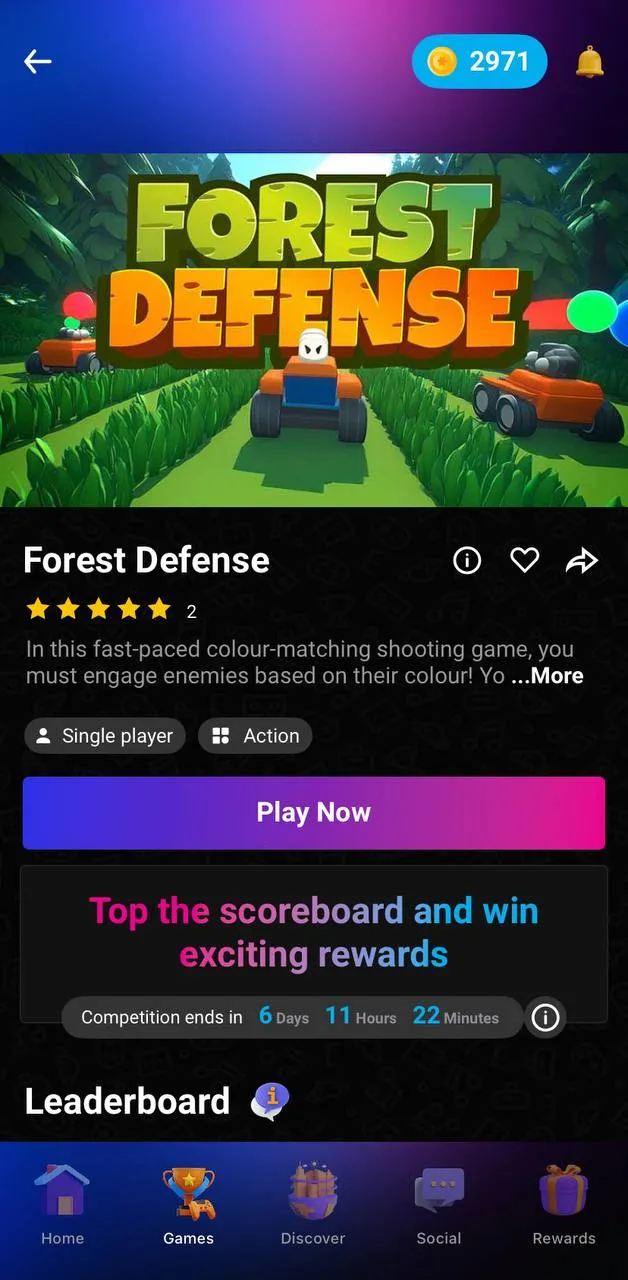Open the Leaderboard info bubble
The image size is (628, 1280).
pos(270,1101)
